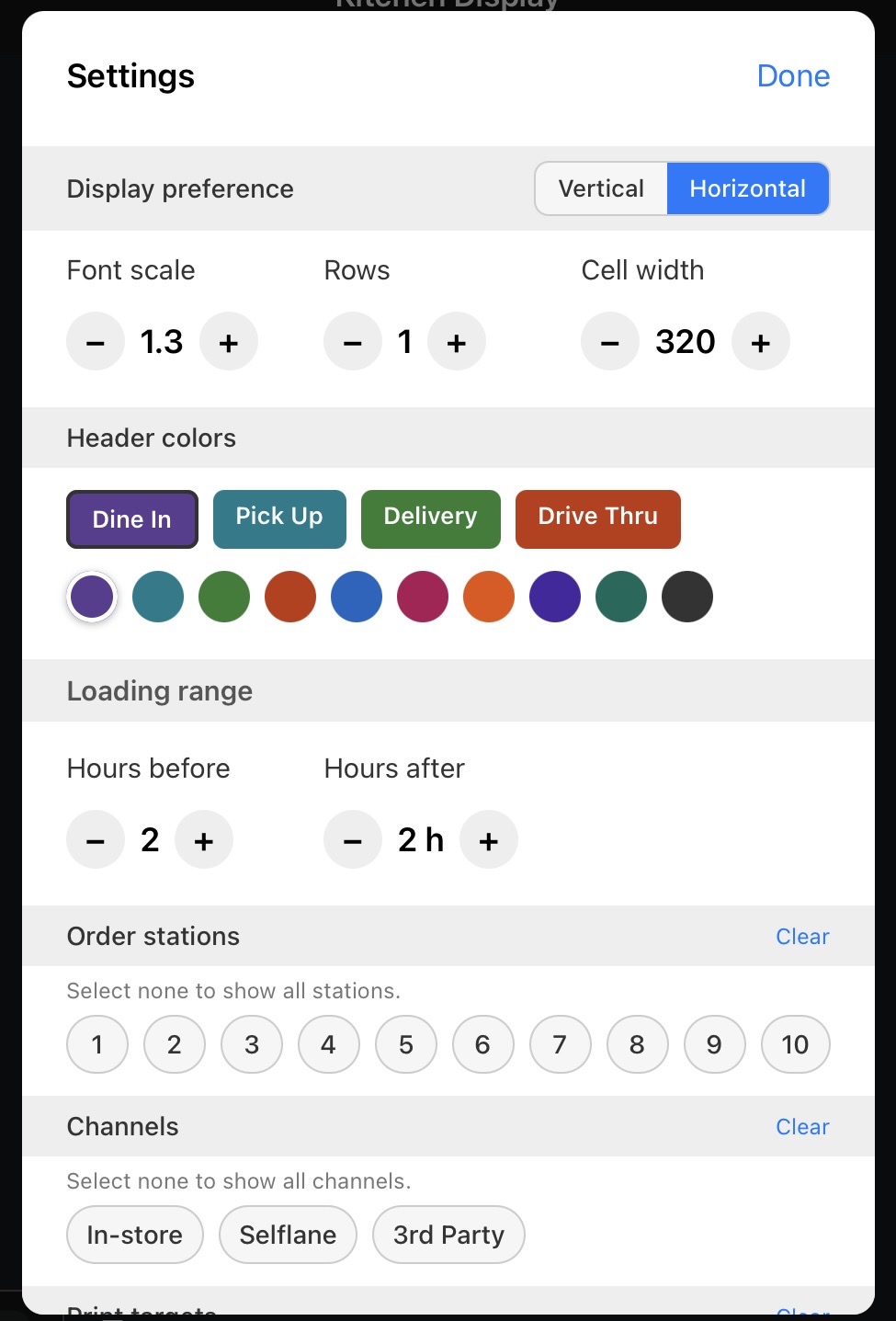896x1321 pixels.
Task: Switch display preference to Vertical
Action: (601, 189)
